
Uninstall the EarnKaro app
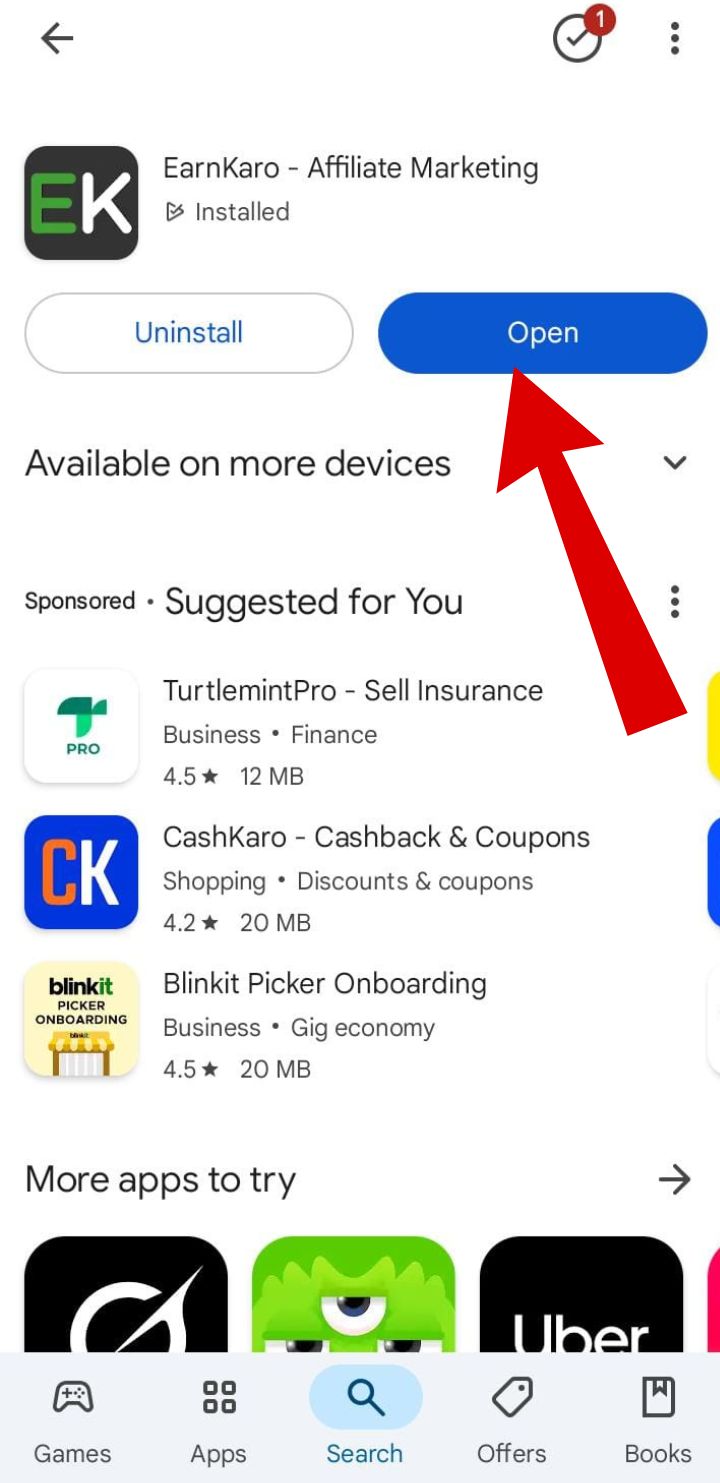189,333
